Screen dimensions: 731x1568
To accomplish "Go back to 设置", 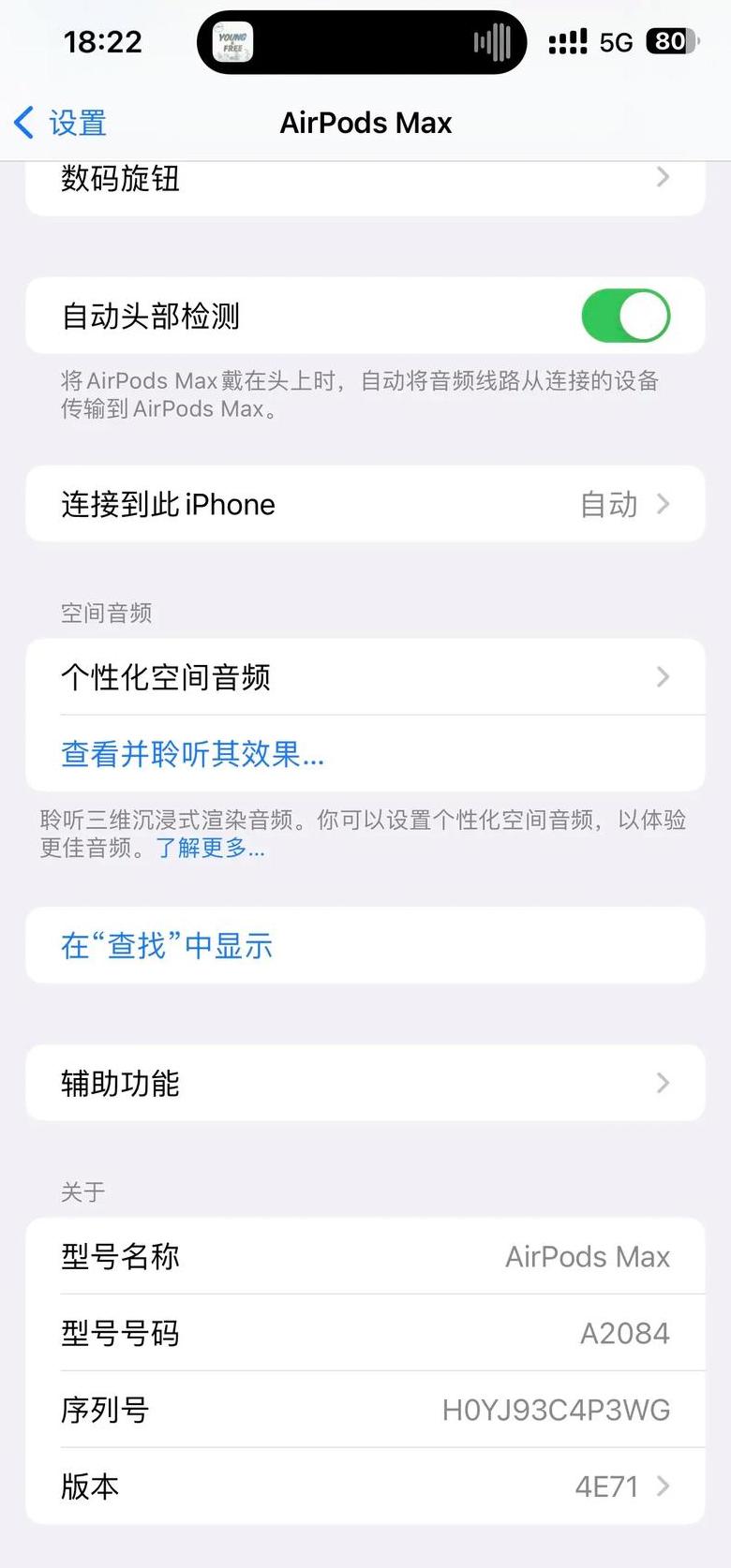I will coord(62,123).
